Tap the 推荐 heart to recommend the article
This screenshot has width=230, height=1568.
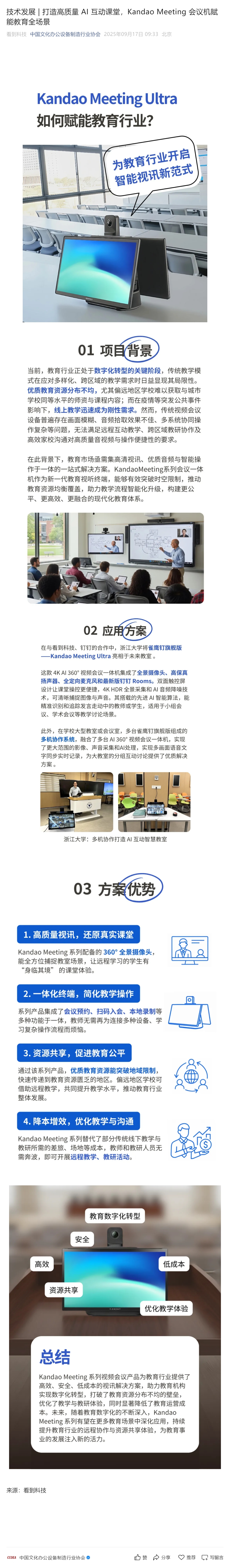187,1557
